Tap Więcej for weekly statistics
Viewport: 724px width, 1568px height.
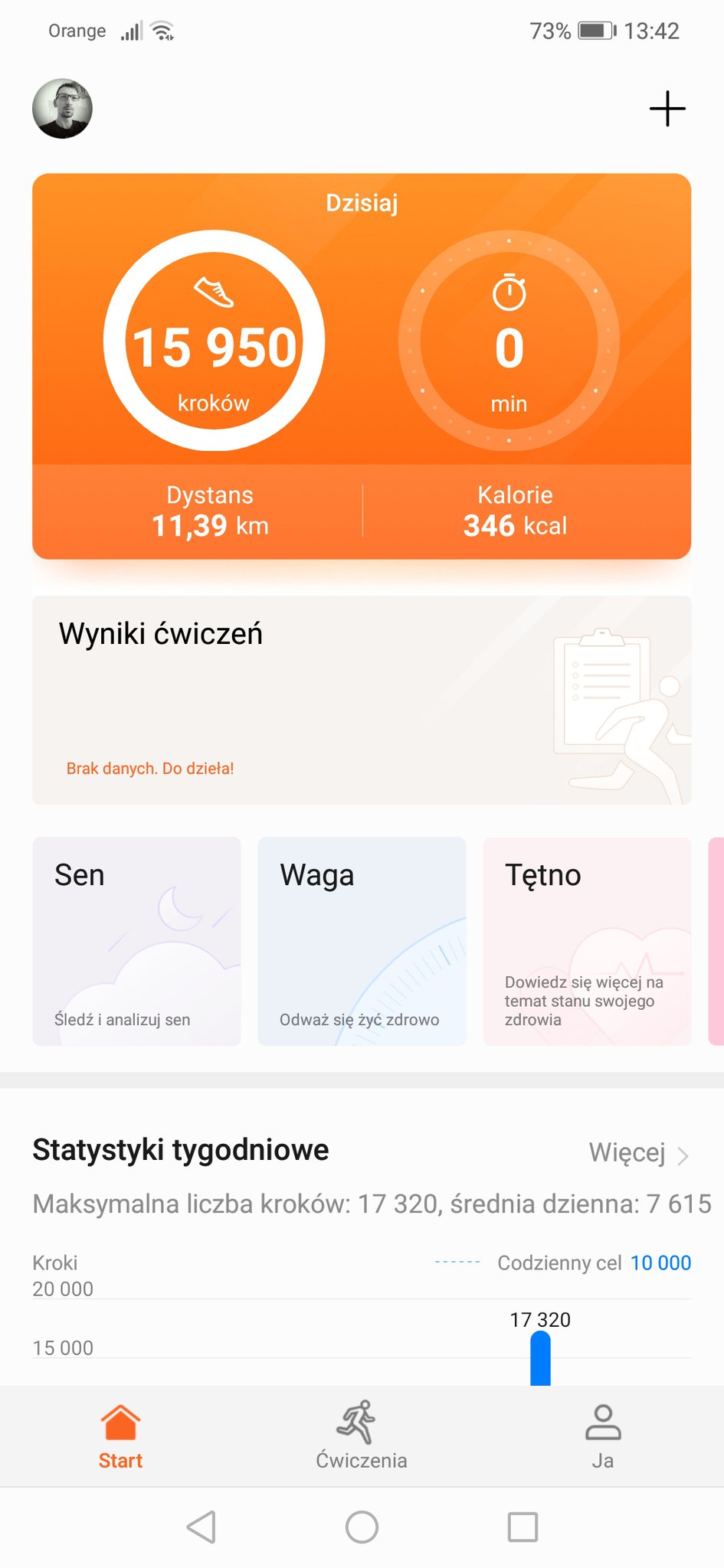pos(638,1153)
